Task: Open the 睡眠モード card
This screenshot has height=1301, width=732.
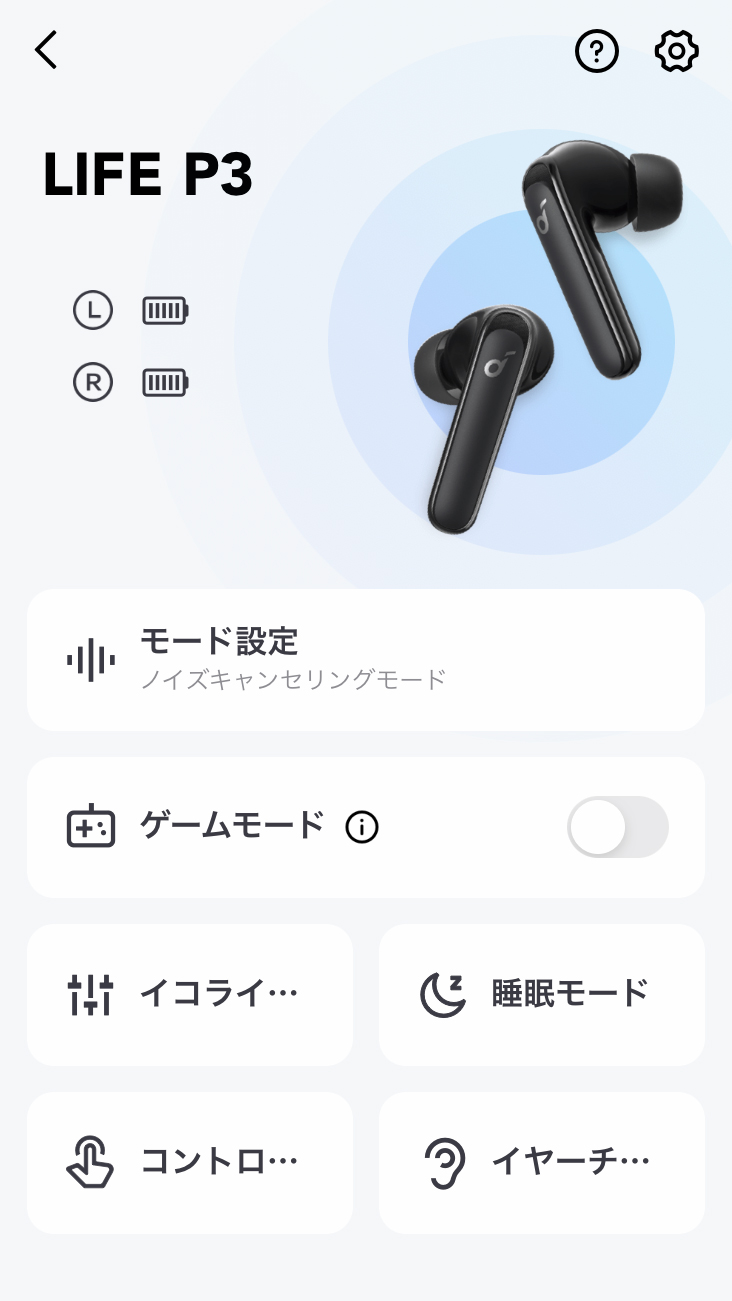Action: [x=542, y=994]
